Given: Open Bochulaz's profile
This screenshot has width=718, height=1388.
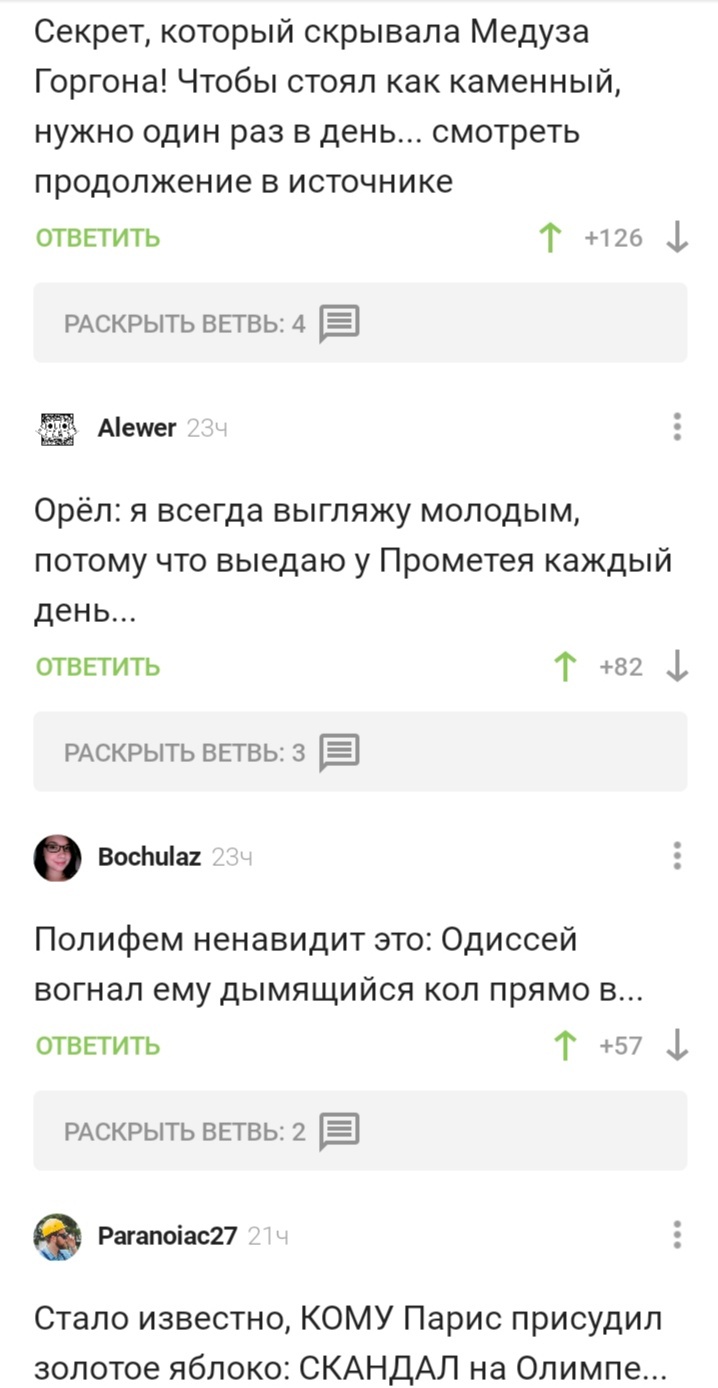Looking at the screenshot, I should tap(149, 857).
